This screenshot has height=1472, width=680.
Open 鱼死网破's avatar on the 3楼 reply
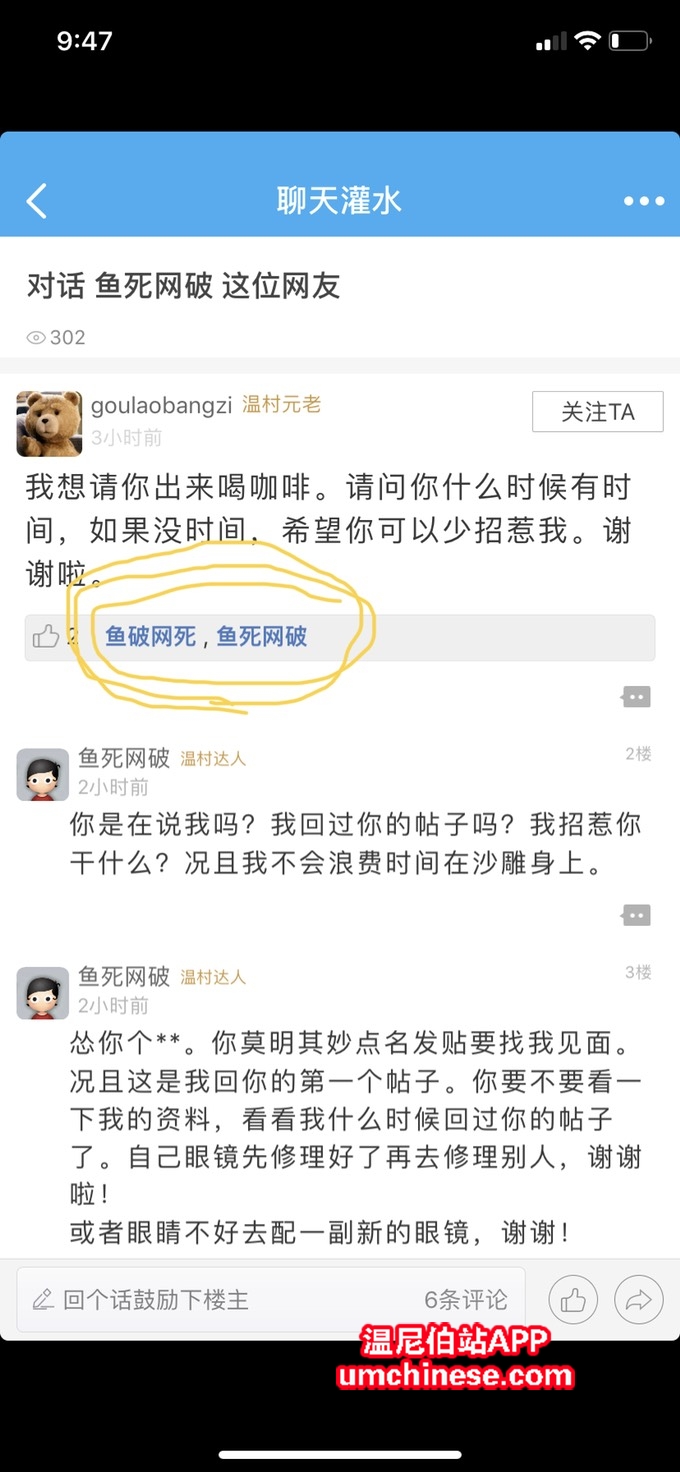43,991
